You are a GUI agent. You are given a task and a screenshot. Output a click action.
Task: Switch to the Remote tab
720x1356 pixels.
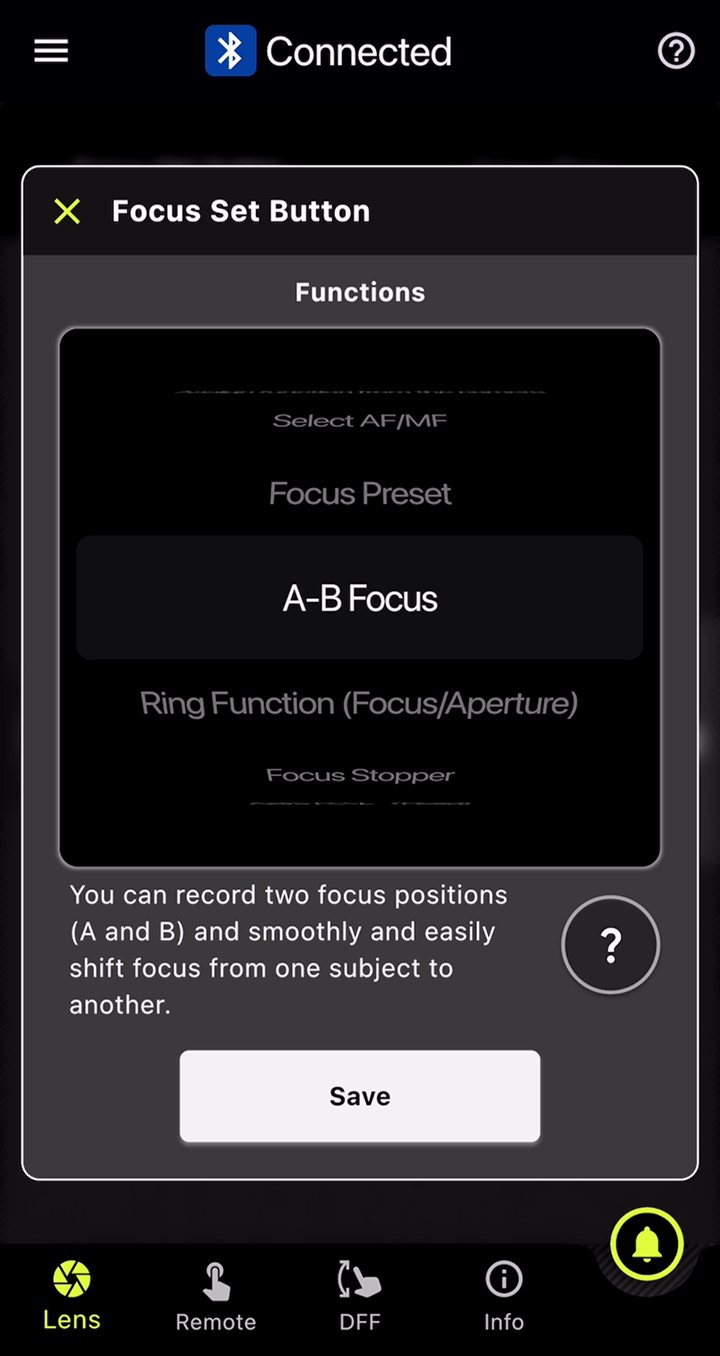216,1296
